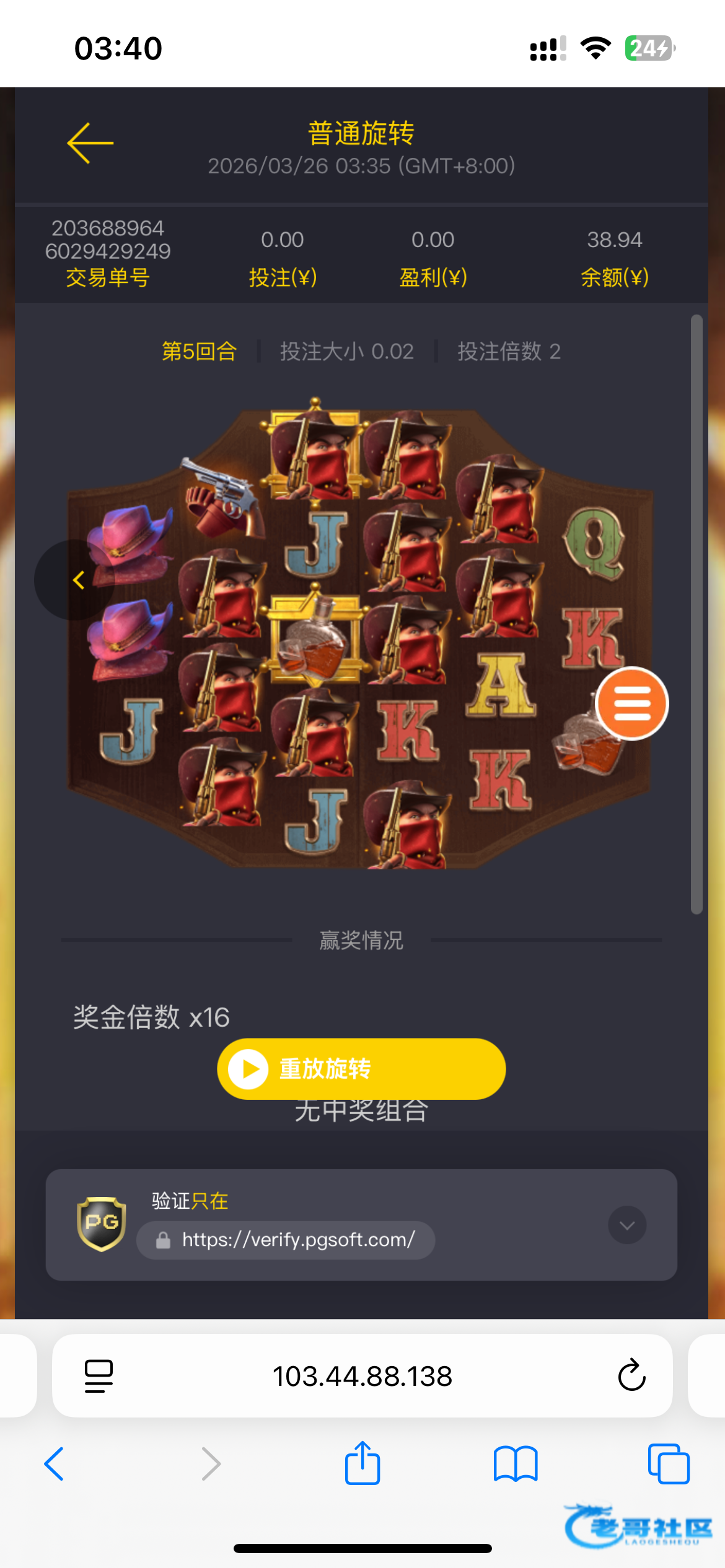Screen dimensions: 725x1568
Task: Reload the page in Safari
Action: coord(631,1376)
